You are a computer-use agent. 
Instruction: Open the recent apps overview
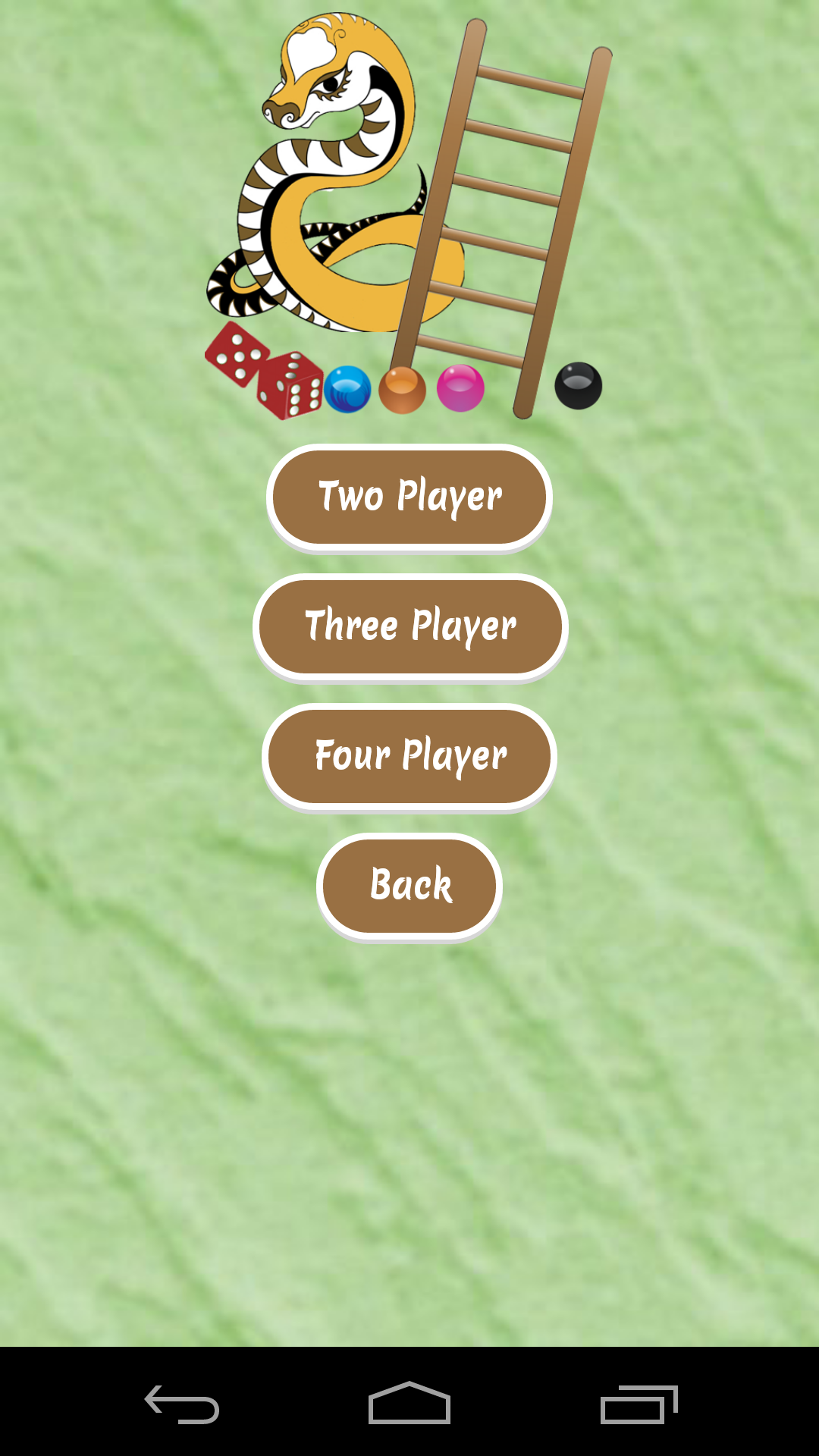pos(639,1404)
